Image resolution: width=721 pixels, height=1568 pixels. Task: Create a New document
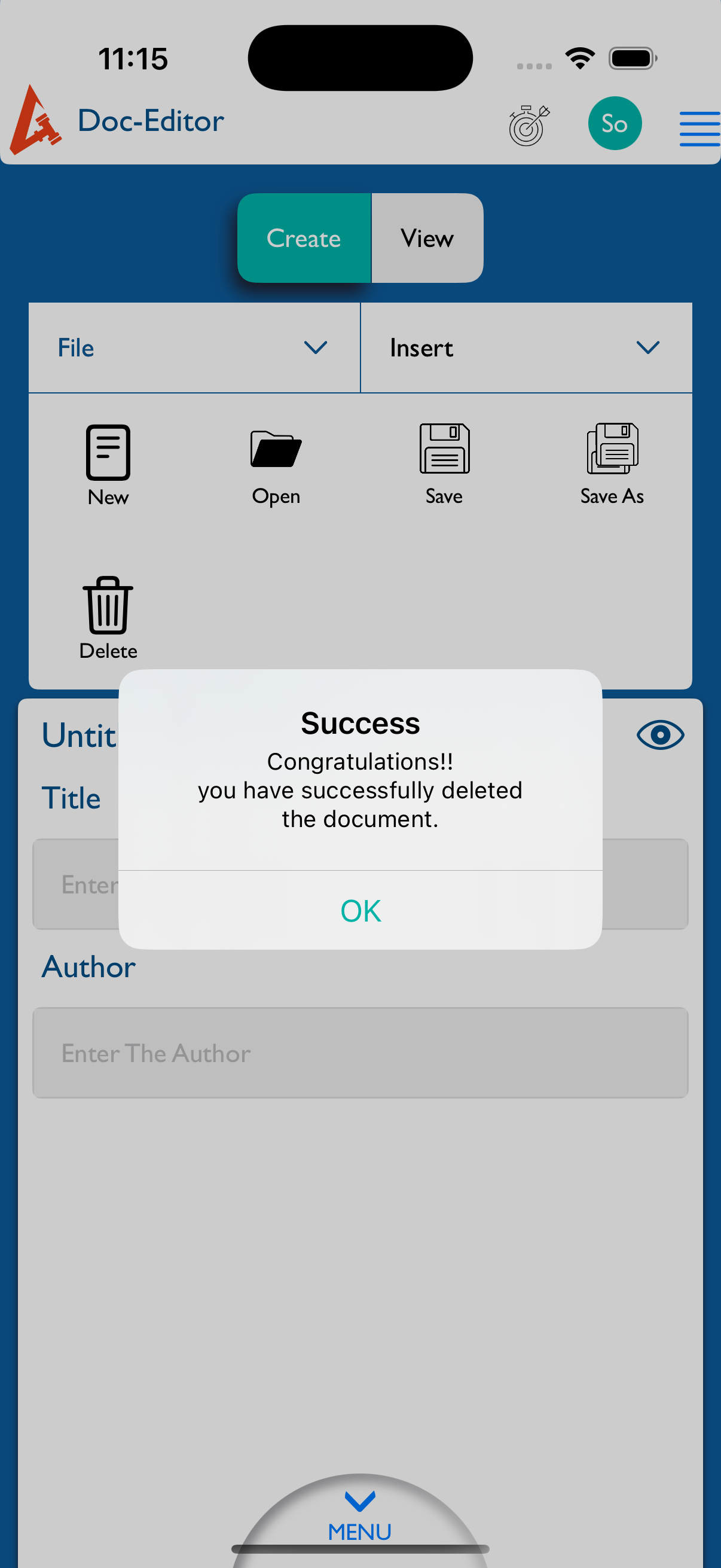(x=108, y=465)
